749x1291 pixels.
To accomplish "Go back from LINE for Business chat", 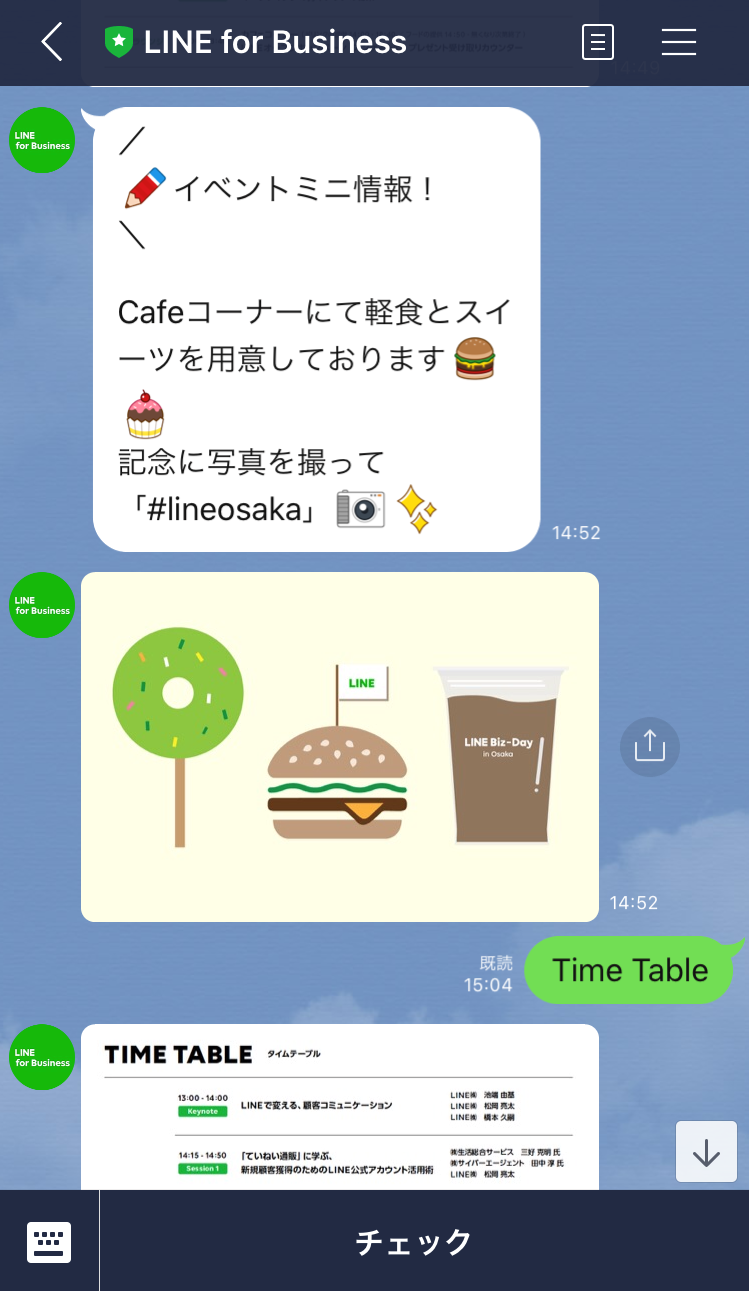I will [x=52, y=42].
